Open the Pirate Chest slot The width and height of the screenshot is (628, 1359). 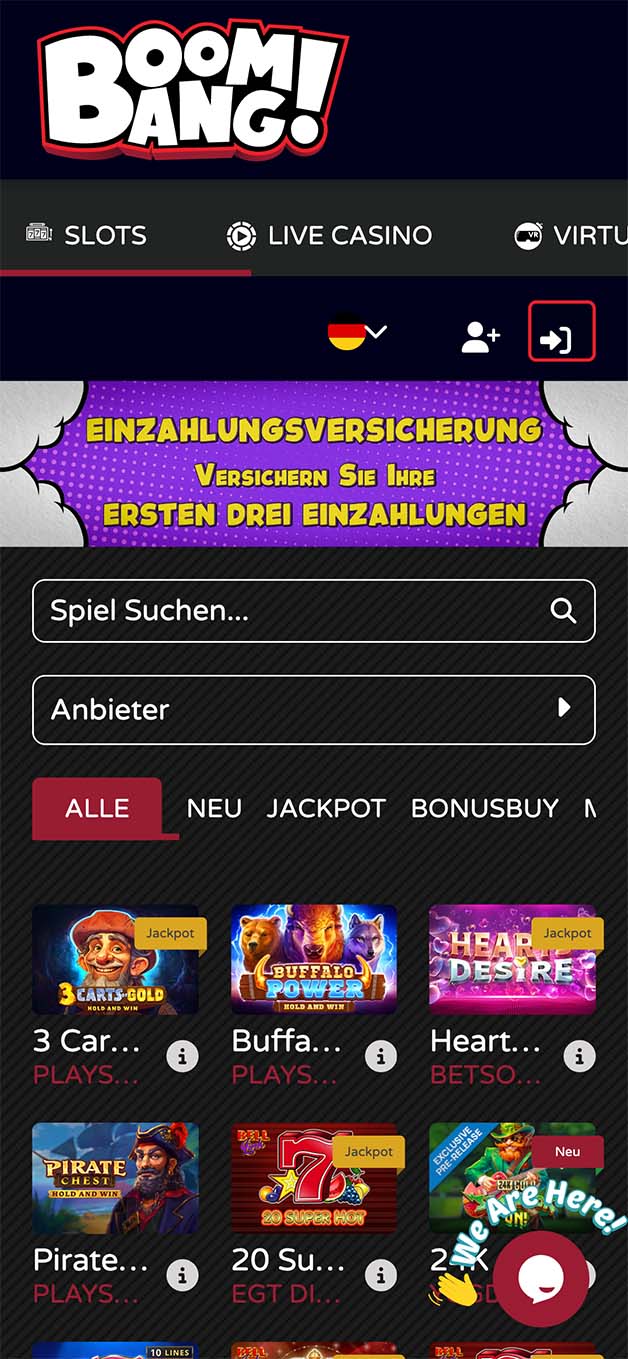tap(115, 1177)
